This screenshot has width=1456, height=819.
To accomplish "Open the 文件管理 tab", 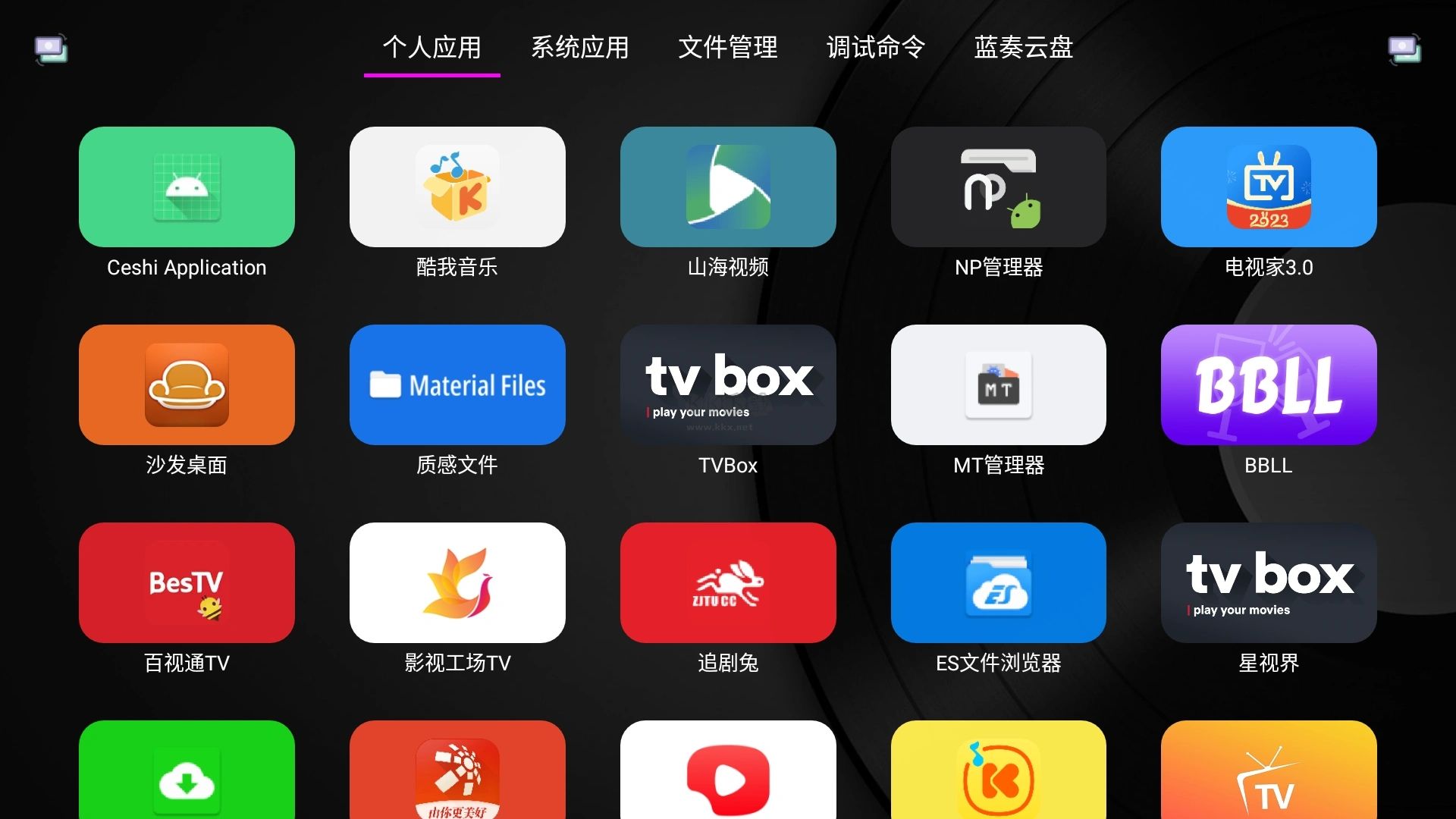I will pyautogui.click(x=727, y=47).
